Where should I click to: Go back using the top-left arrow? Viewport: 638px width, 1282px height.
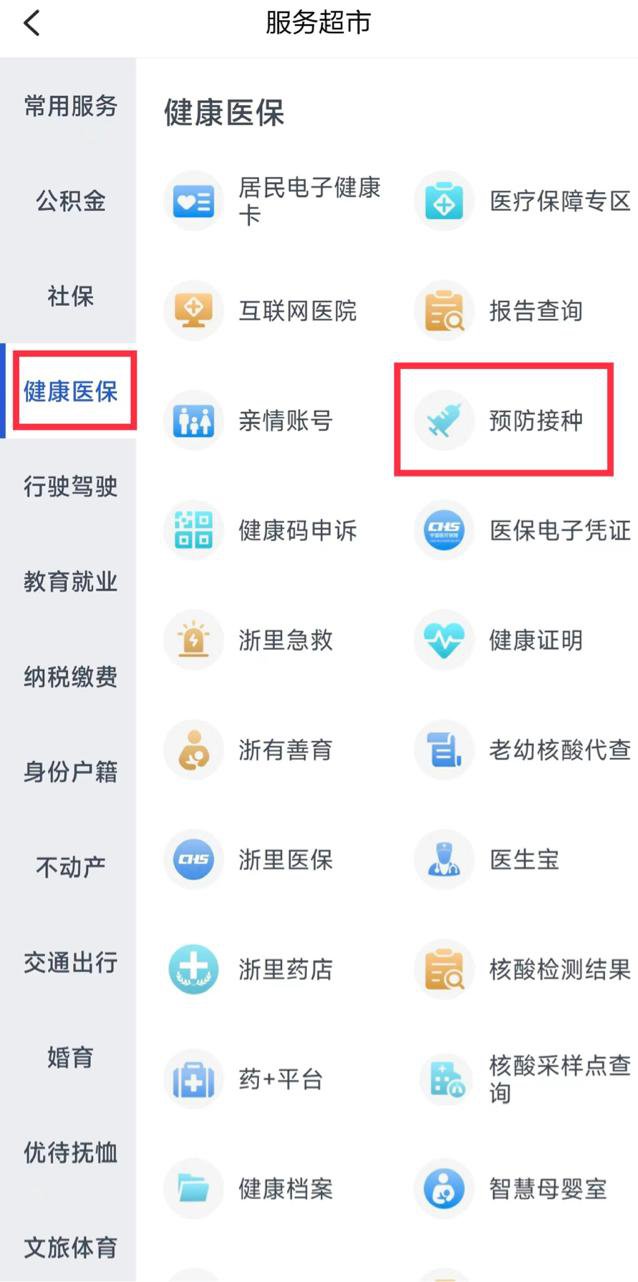(32, 23)
